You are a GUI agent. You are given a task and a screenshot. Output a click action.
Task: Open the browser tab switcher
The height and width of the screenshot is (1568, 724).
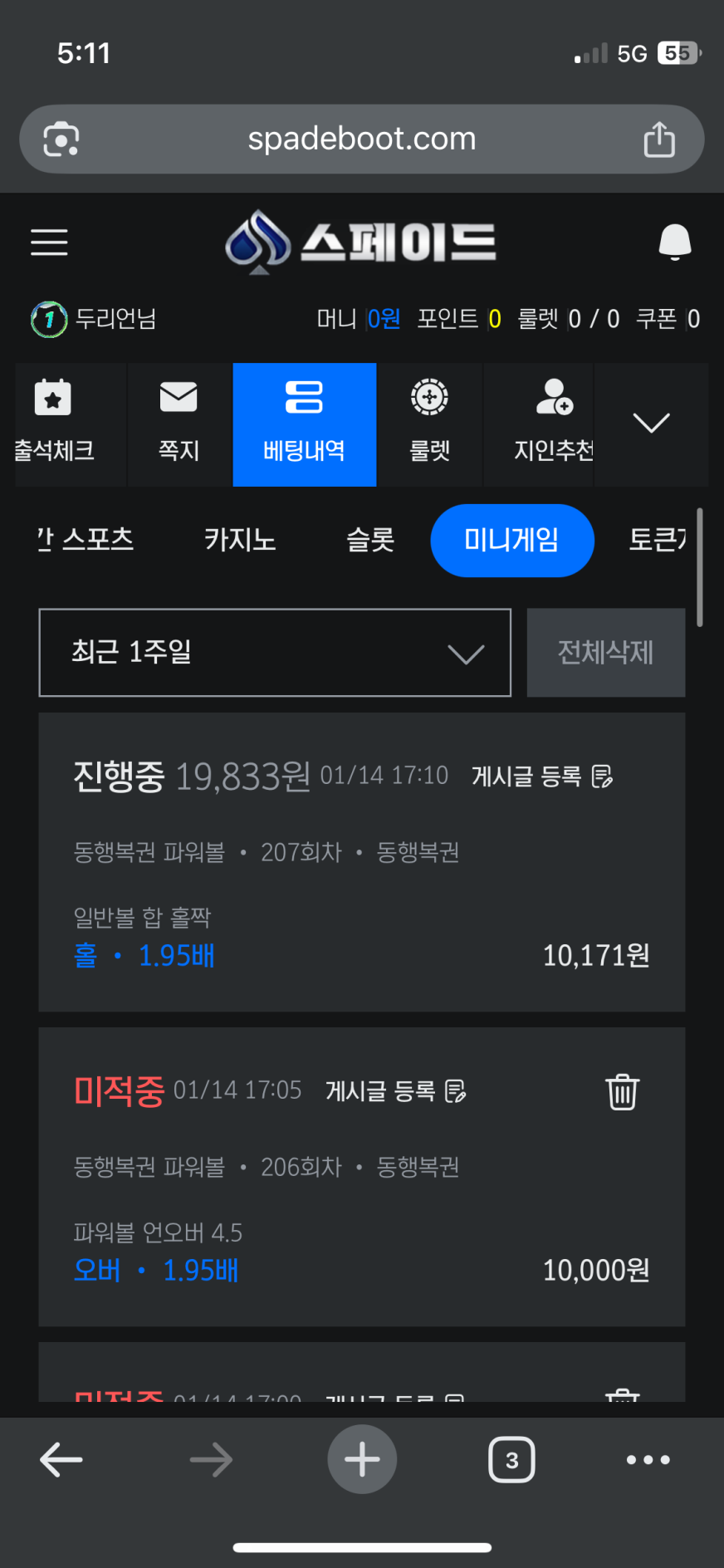(511, 1459)
